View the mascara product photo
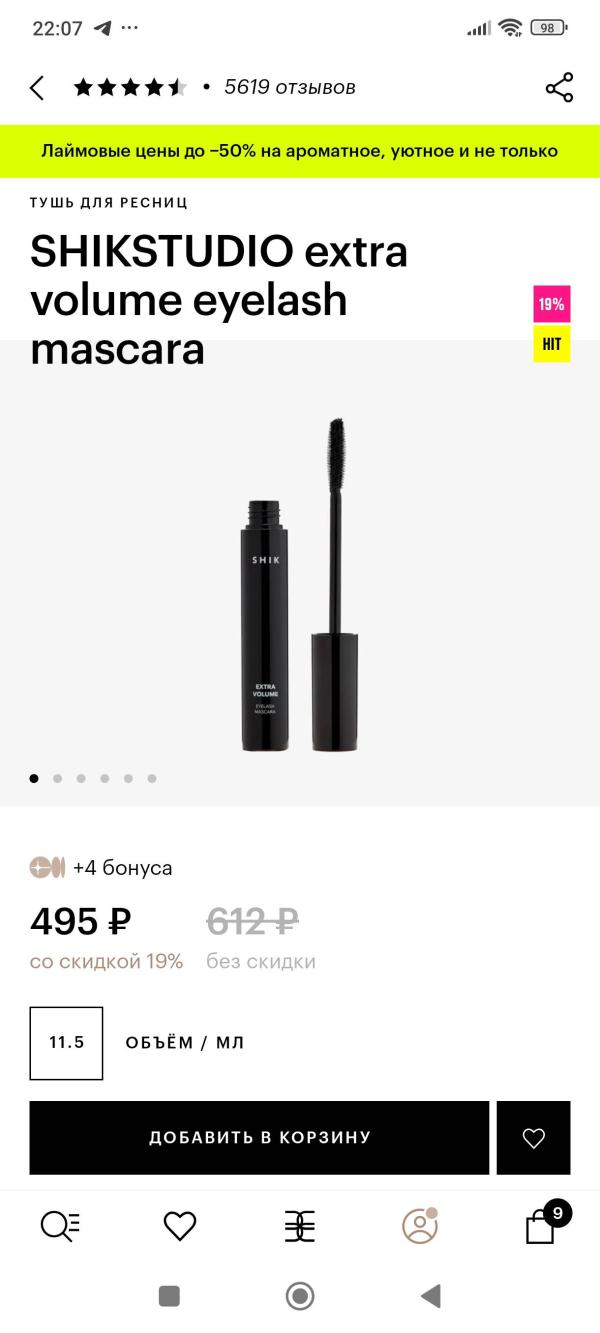This screenshot has width=600, height=1333. point(300,585)
